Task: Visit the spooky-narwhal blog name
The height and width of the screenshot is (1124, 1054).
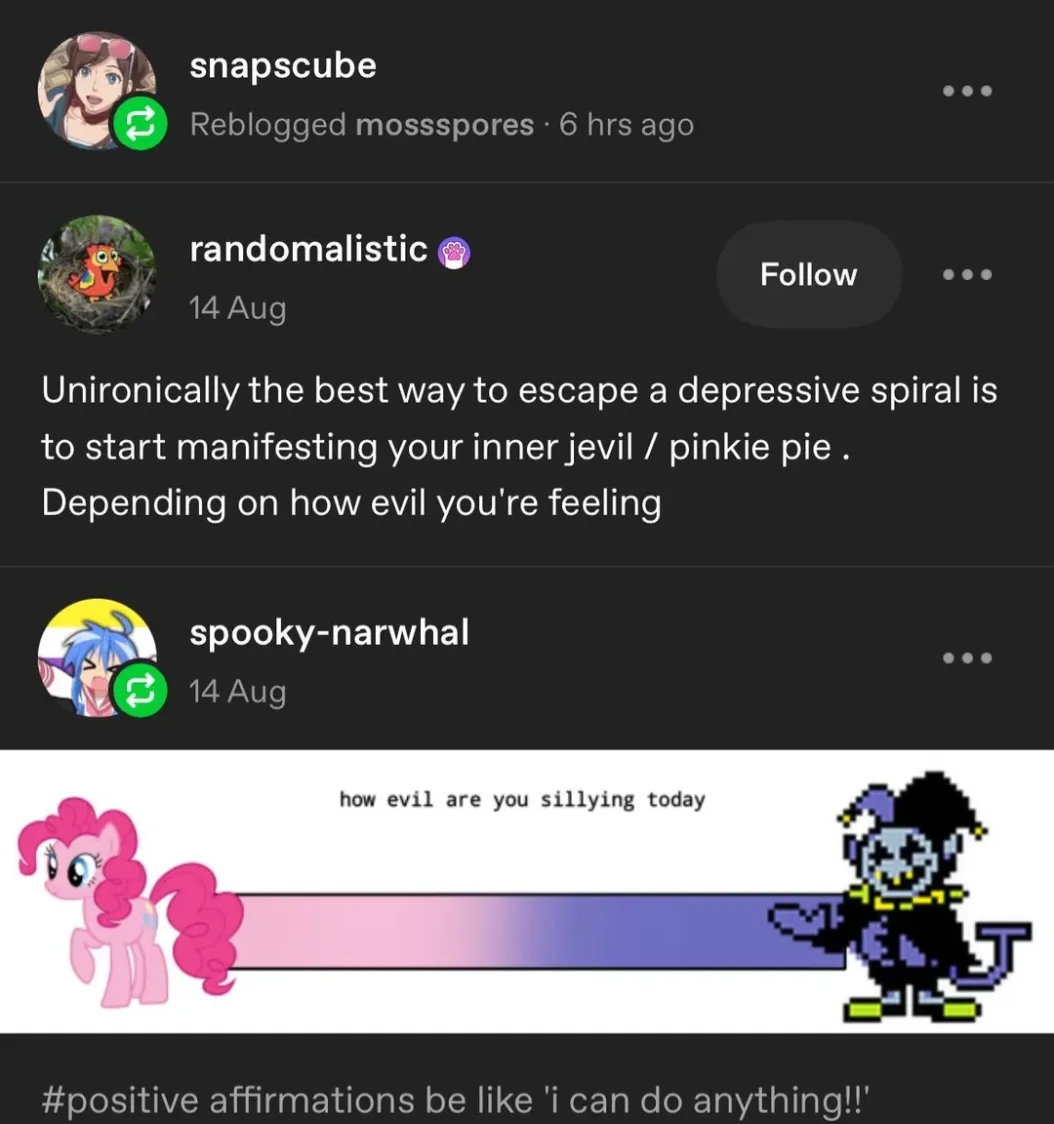Action: (x=329, y=632)
